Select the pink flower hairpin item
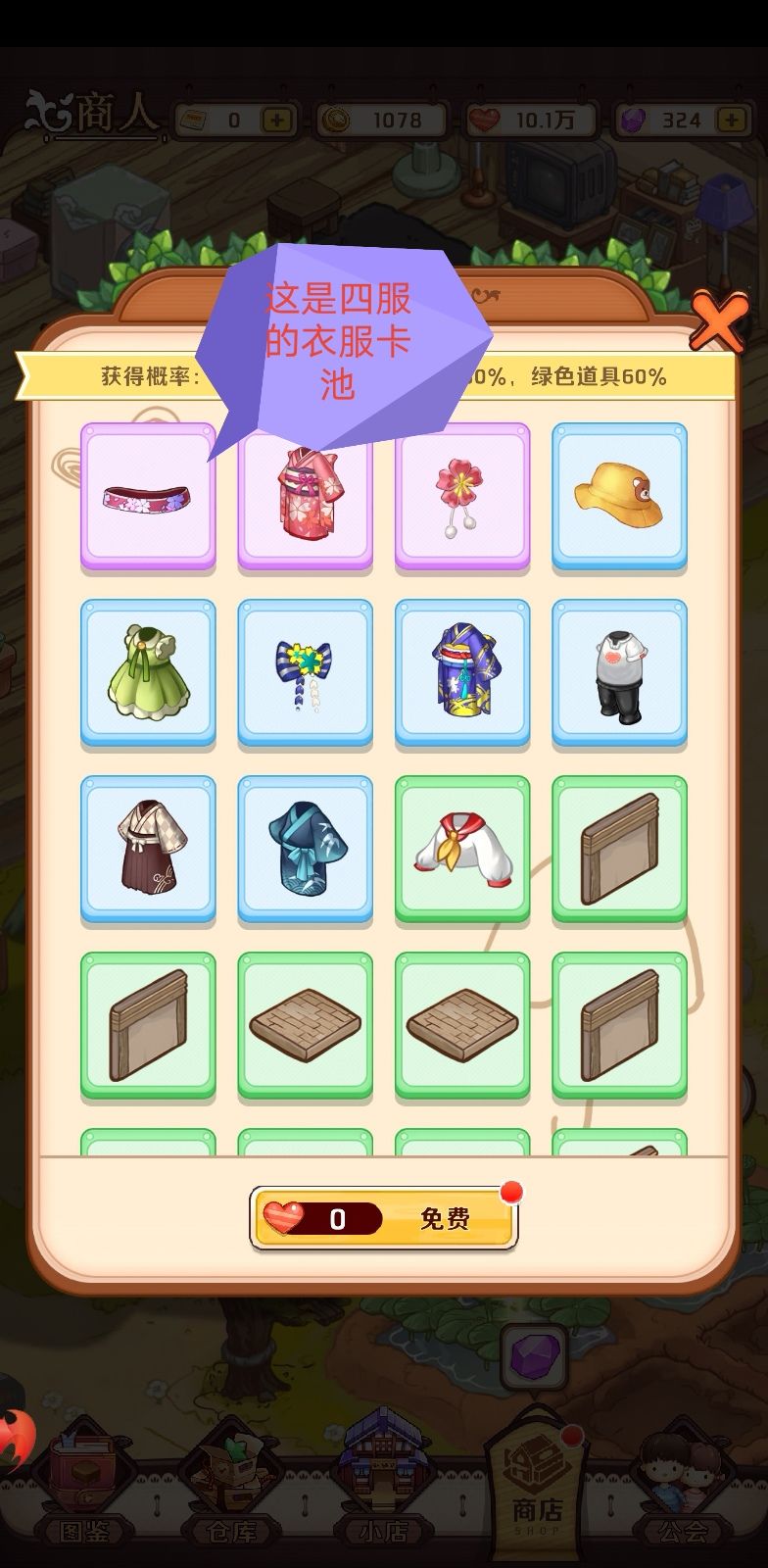 point(462,496)
